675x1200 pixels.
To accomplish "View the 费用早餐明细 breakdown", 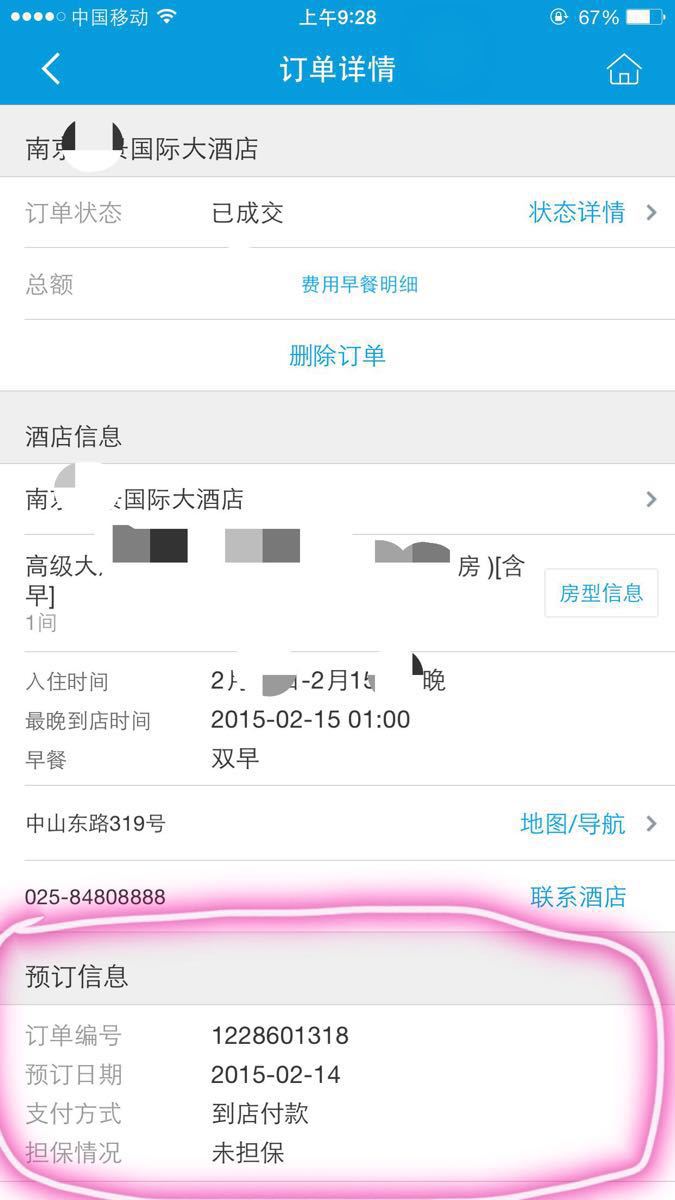I will click(359, 284).
